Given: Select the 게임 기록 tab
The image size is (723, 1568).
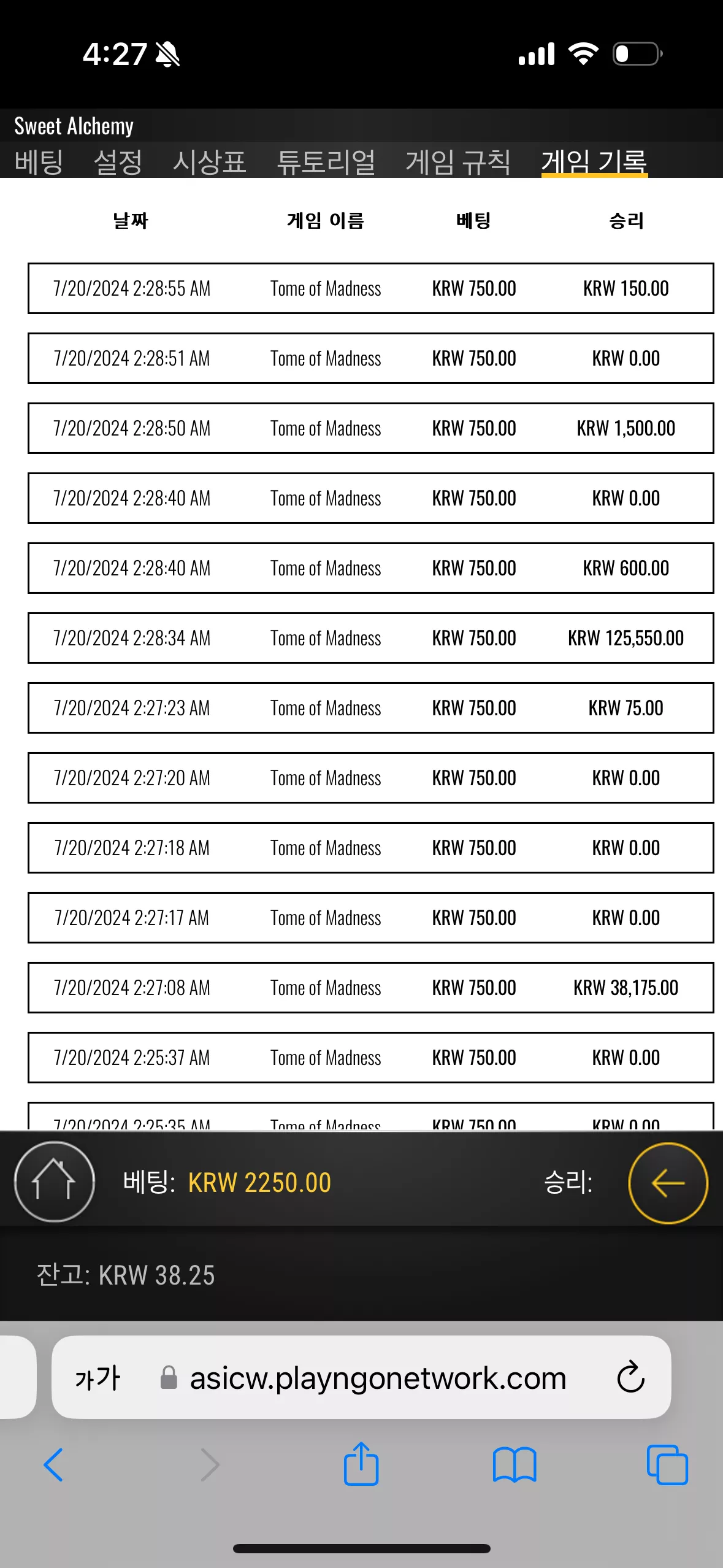Looking at the screenshot, I should pyautogui.click(x=594, y=162).
